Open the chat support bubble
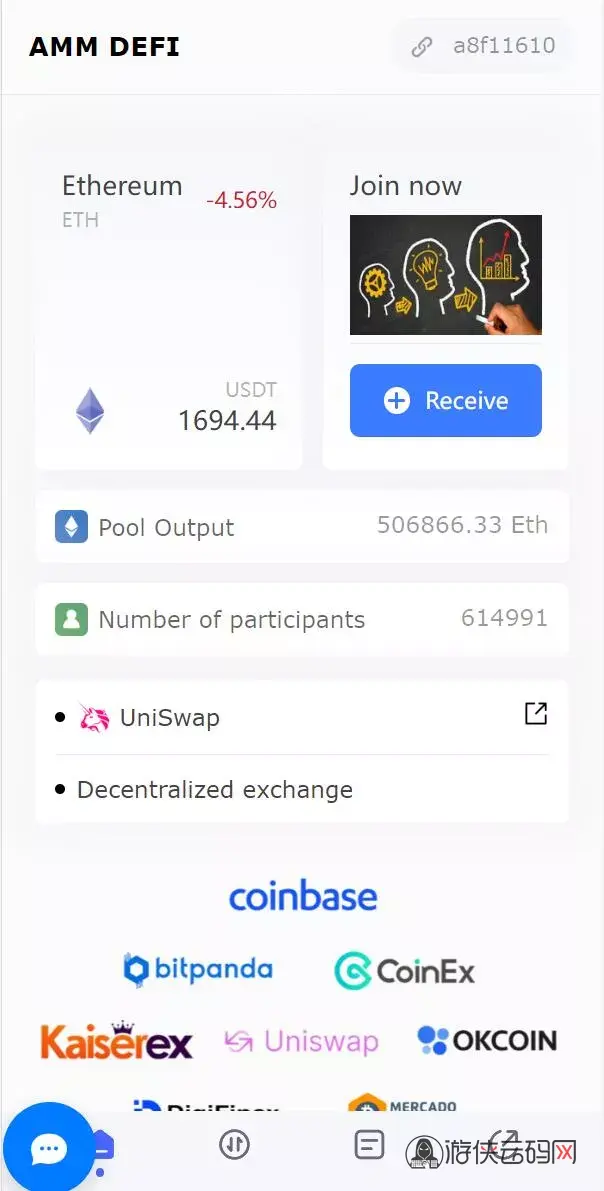This screenshot has height=1191, width=604. (x=48, y=1147)
